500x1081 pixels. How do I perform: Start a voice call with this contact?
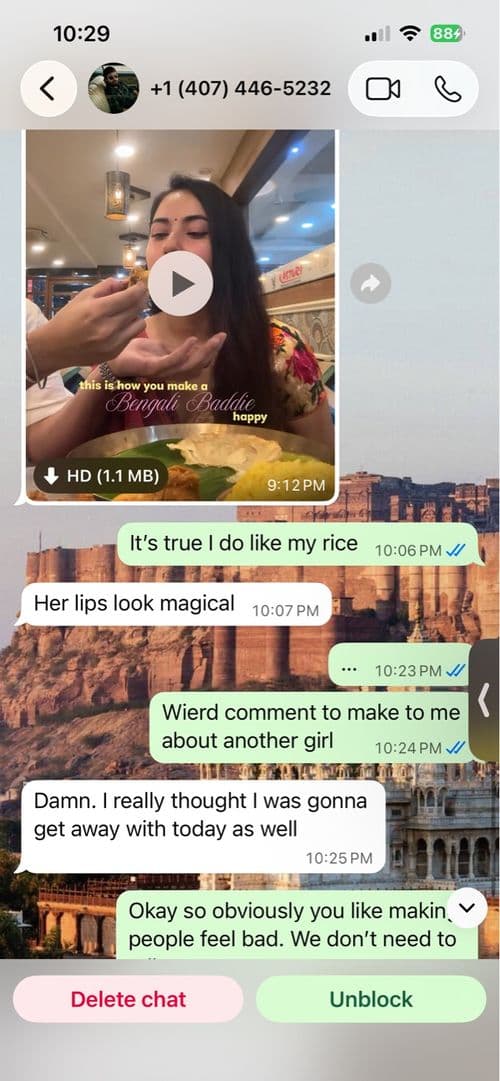pyautogui.click(x=448, y=88)
